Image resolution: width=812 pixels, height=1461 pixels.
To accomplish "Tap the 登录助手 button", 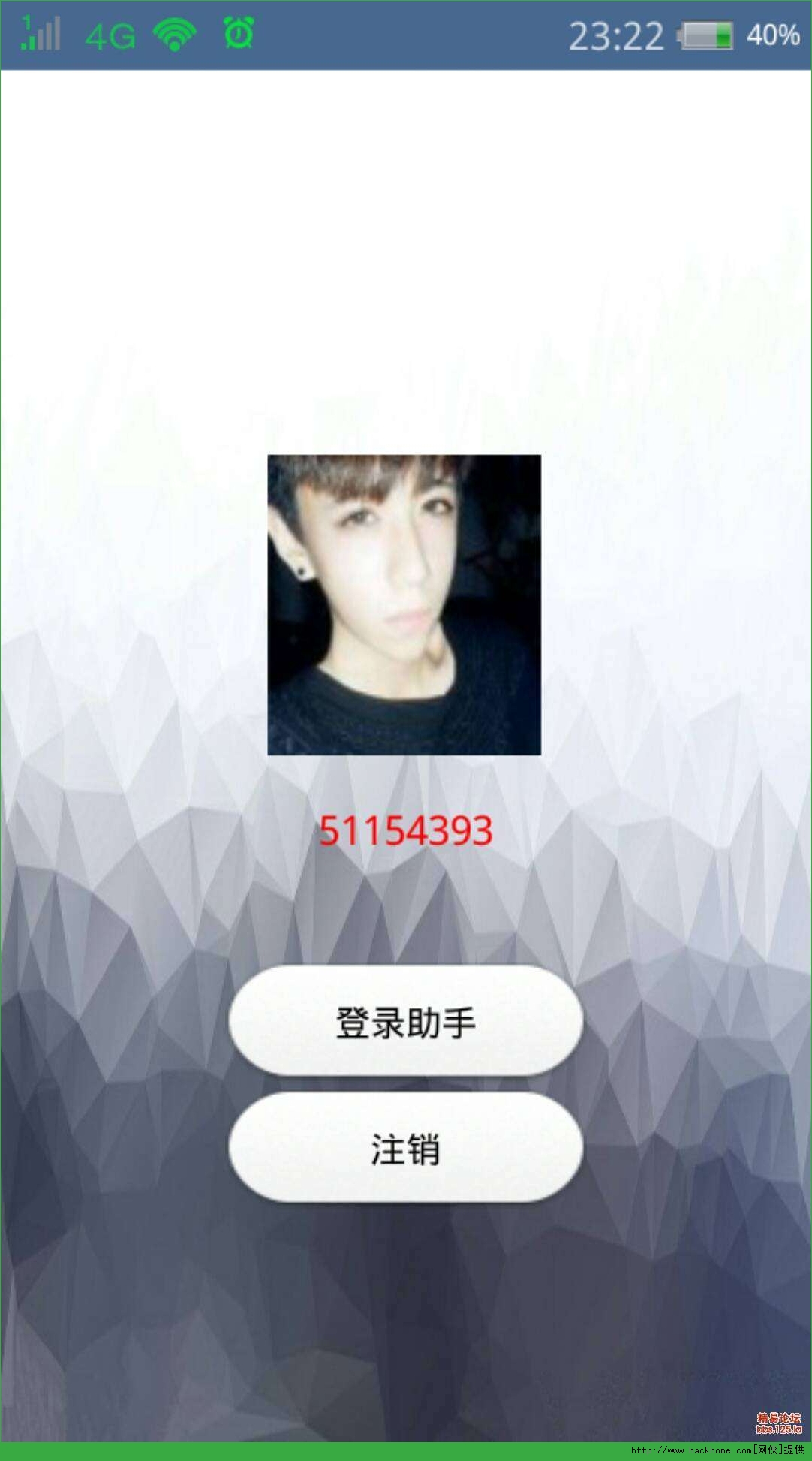I will coord(406,1021).
